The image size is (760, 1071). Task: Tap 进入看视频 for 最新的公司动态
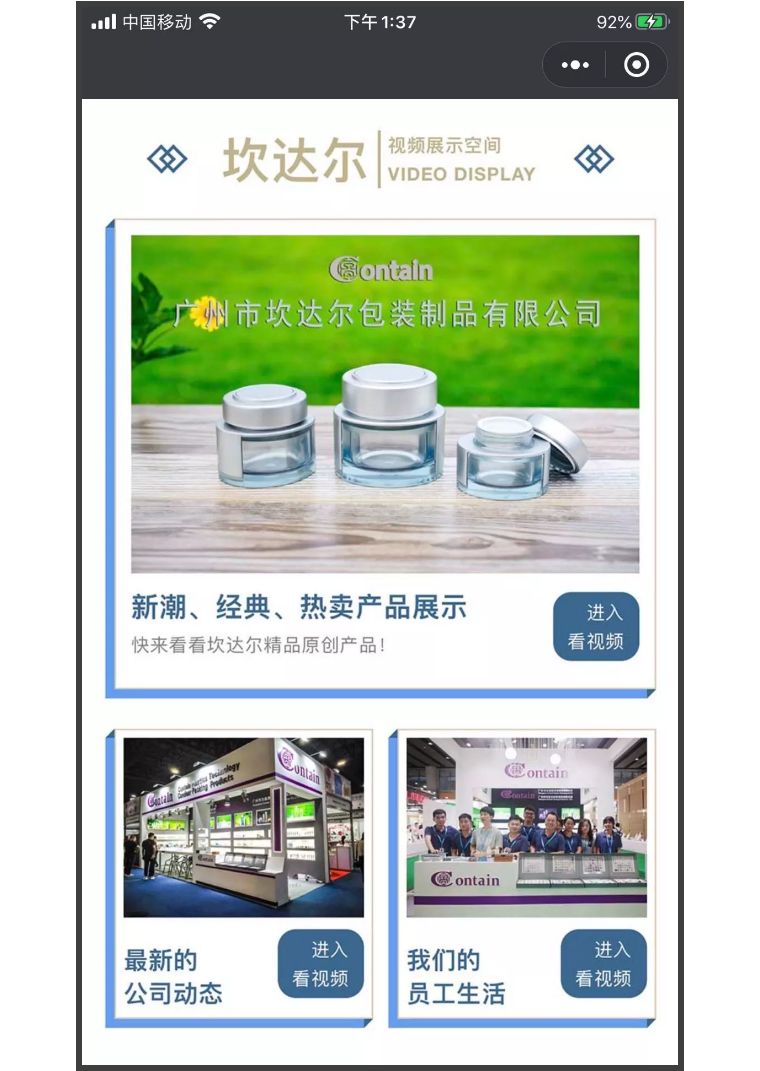[320, 964]
